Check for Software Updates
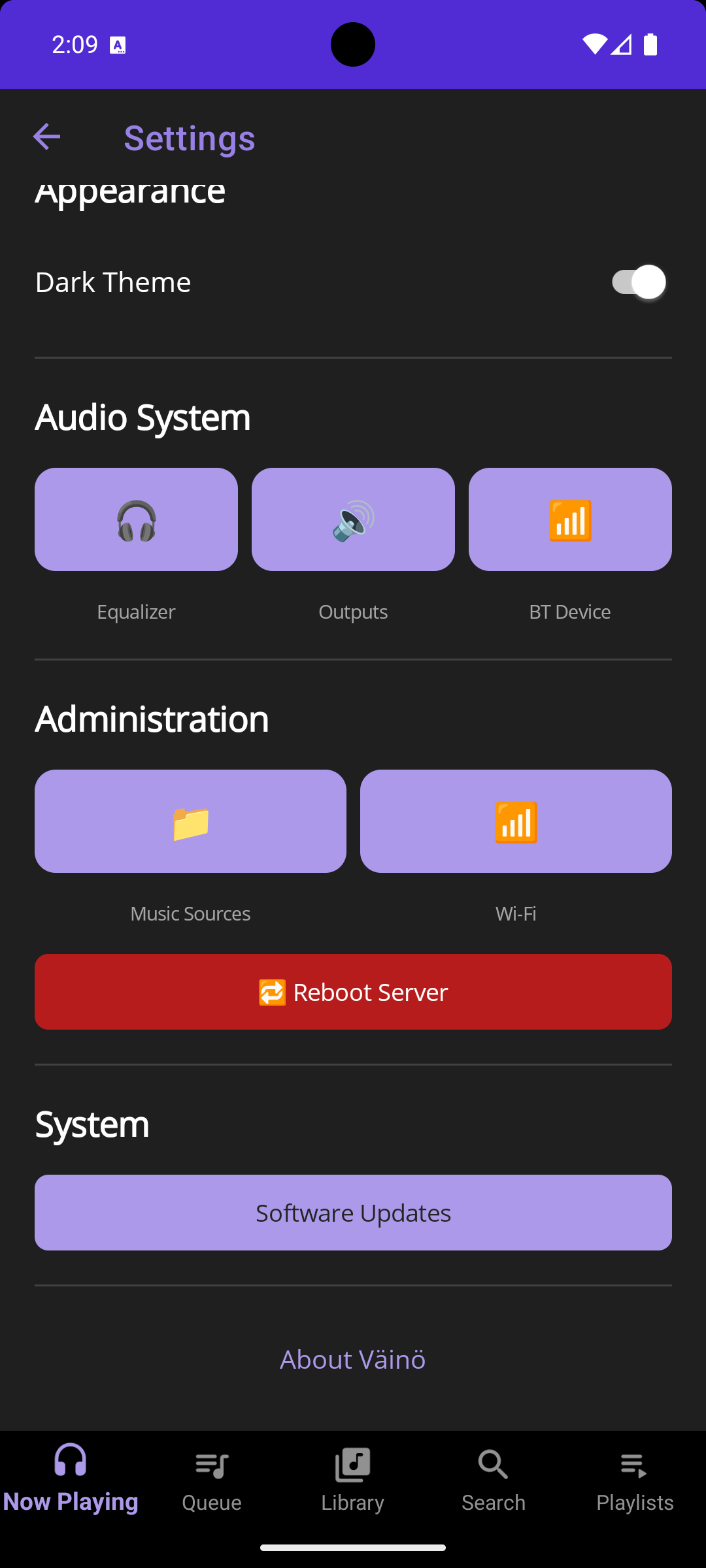 point(353,1213)
